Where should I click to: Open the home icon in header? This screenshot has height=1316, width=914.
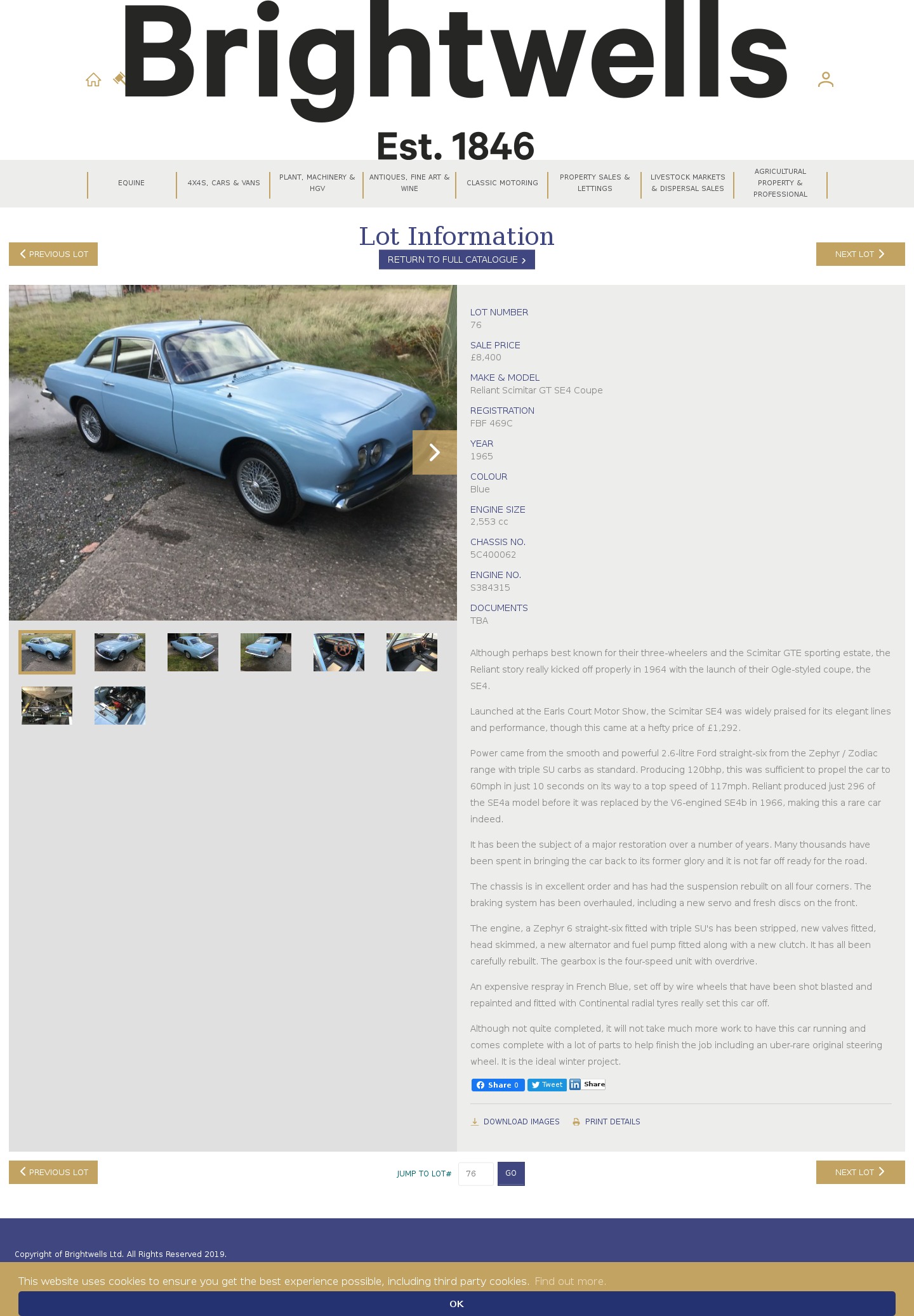coord(93,79)
